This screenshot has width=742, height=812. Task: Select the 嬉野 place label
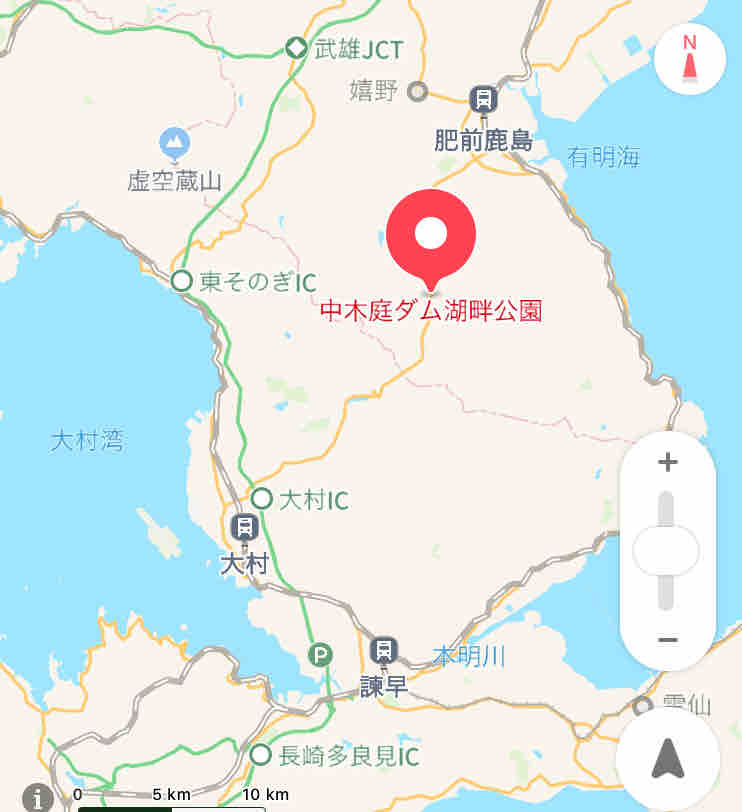click(374, 91)
